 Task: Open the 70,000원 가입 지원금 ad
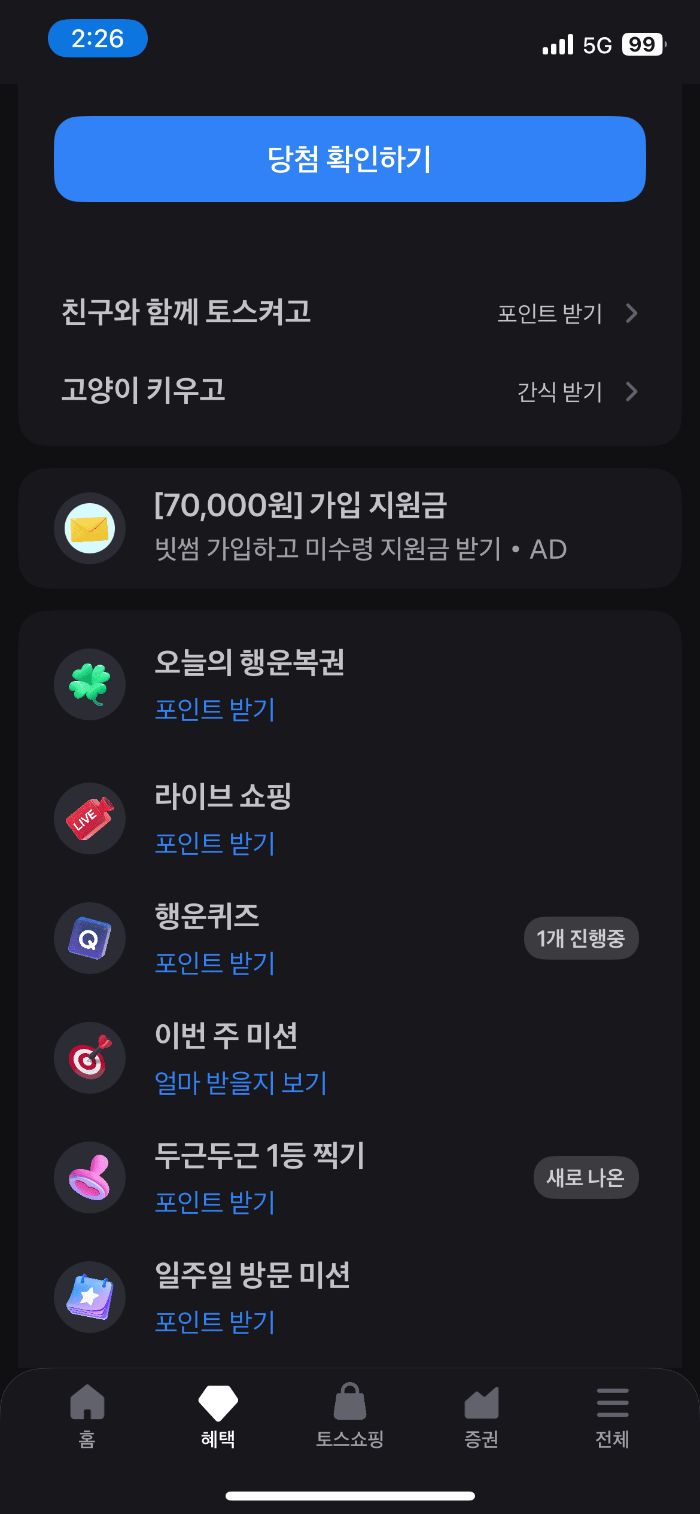[349, 527]
